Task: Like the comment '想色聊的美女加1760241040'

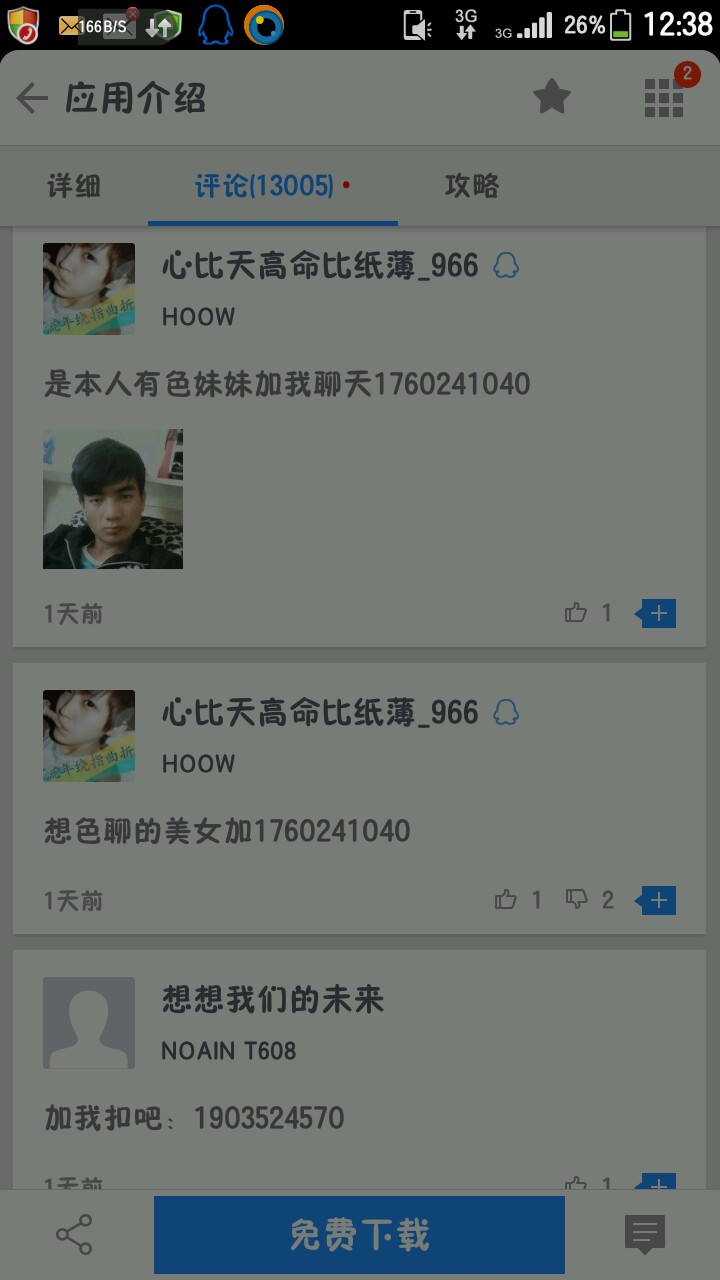Action: tap(506, 900)
